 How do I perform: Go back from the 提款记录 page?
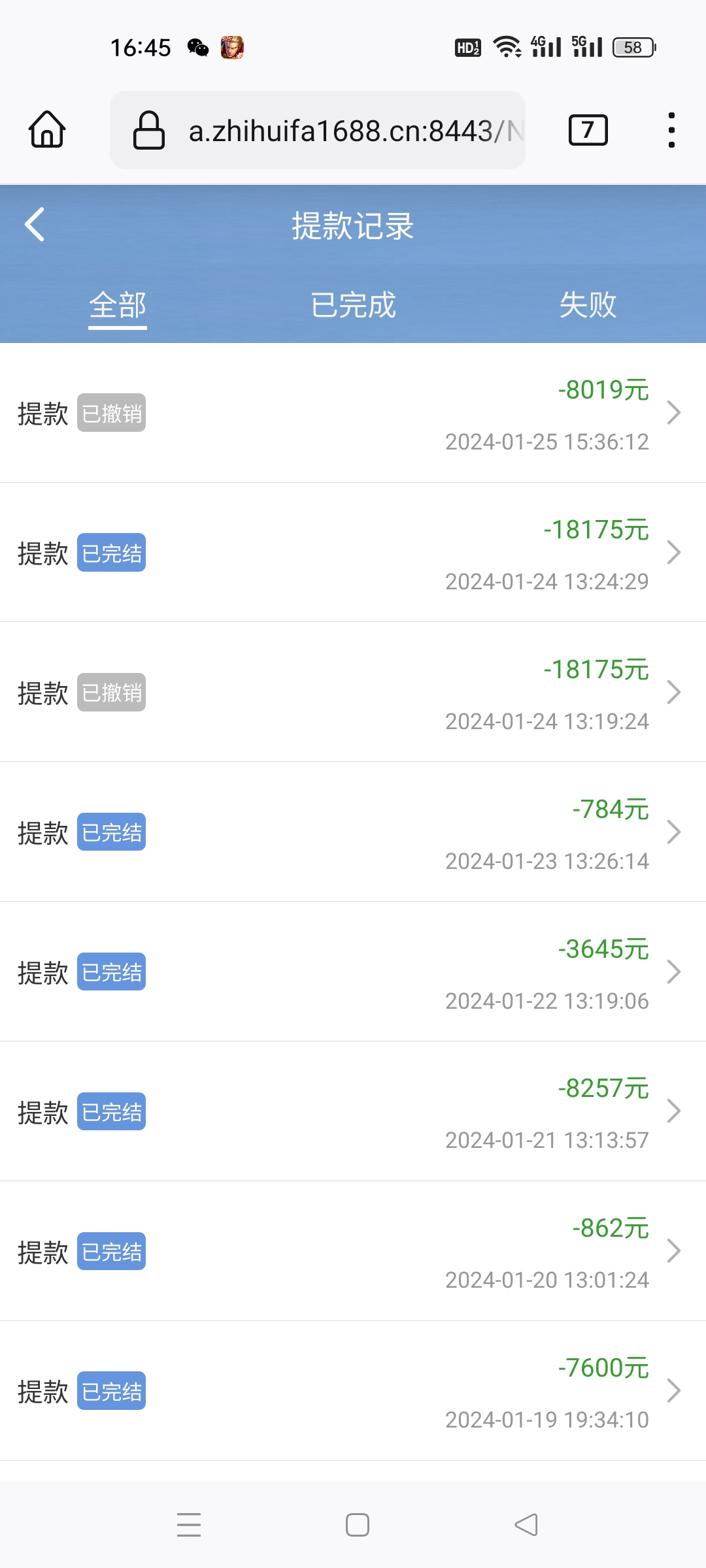point(35,225)
